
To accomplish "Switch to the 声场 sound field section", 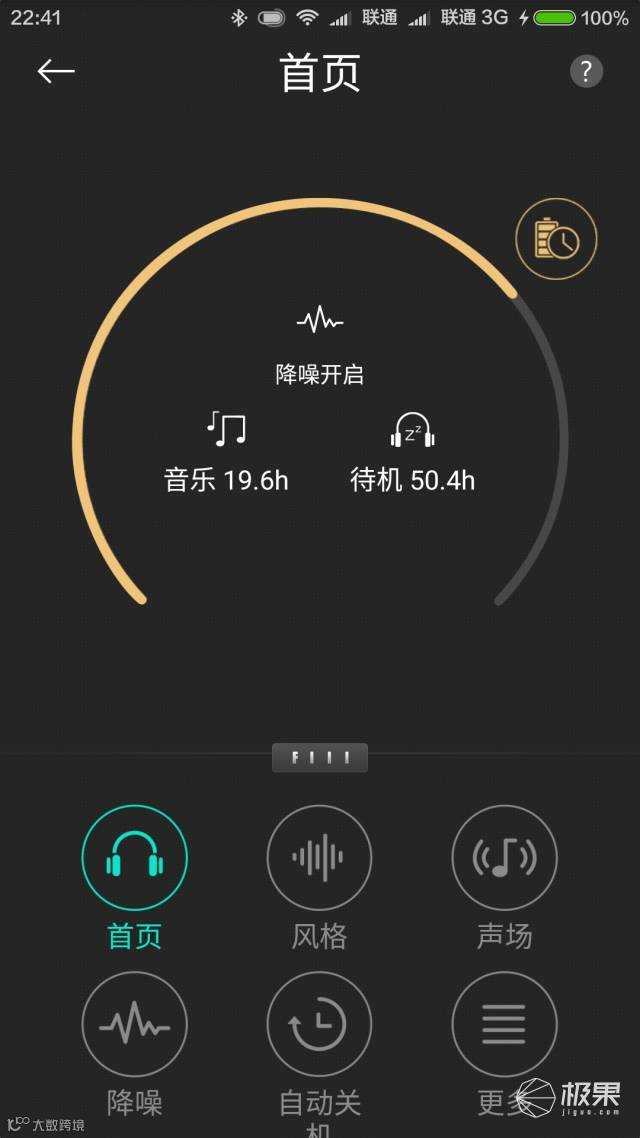I will pyautogui.click(x=504, y=858).
